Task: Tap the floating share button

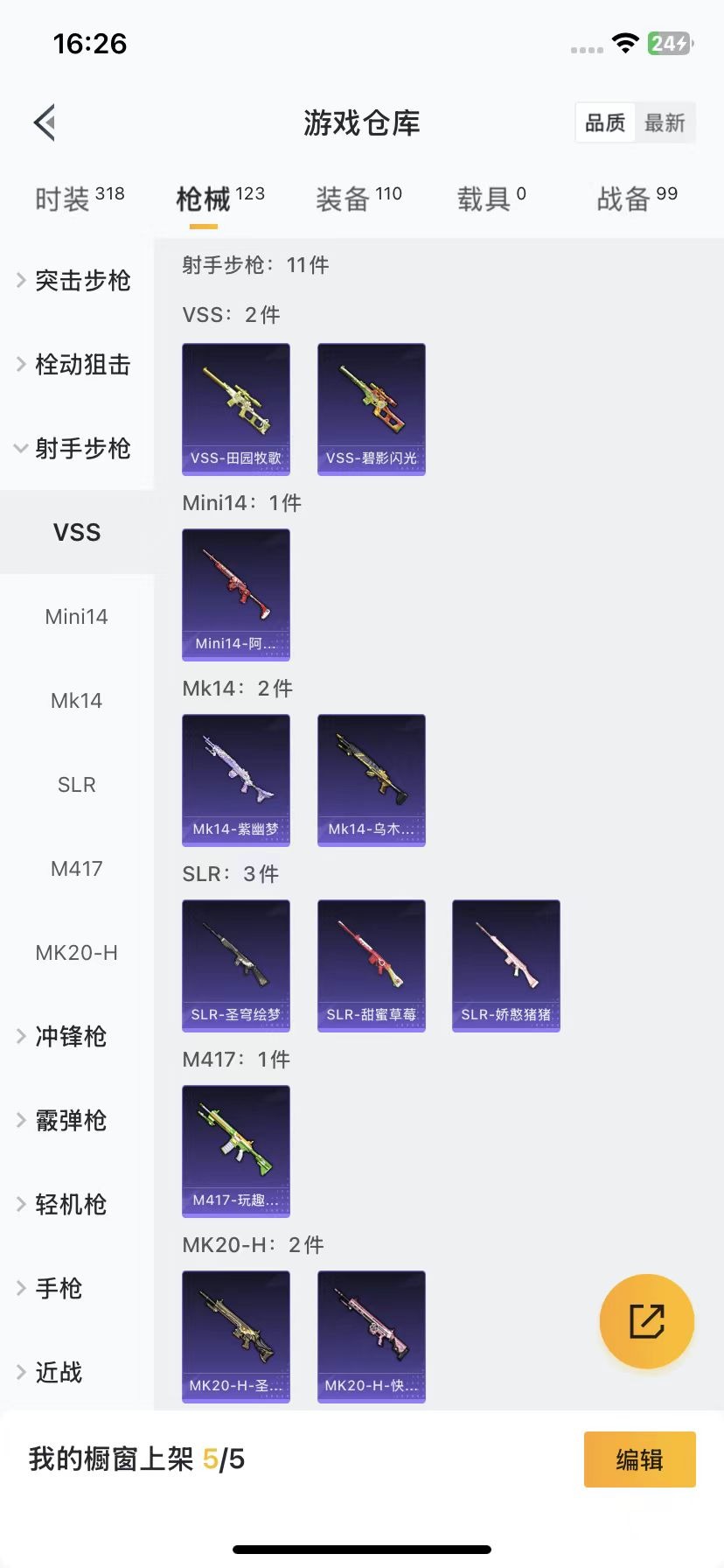Action: pyautogui.click(x=647, y=1321)
